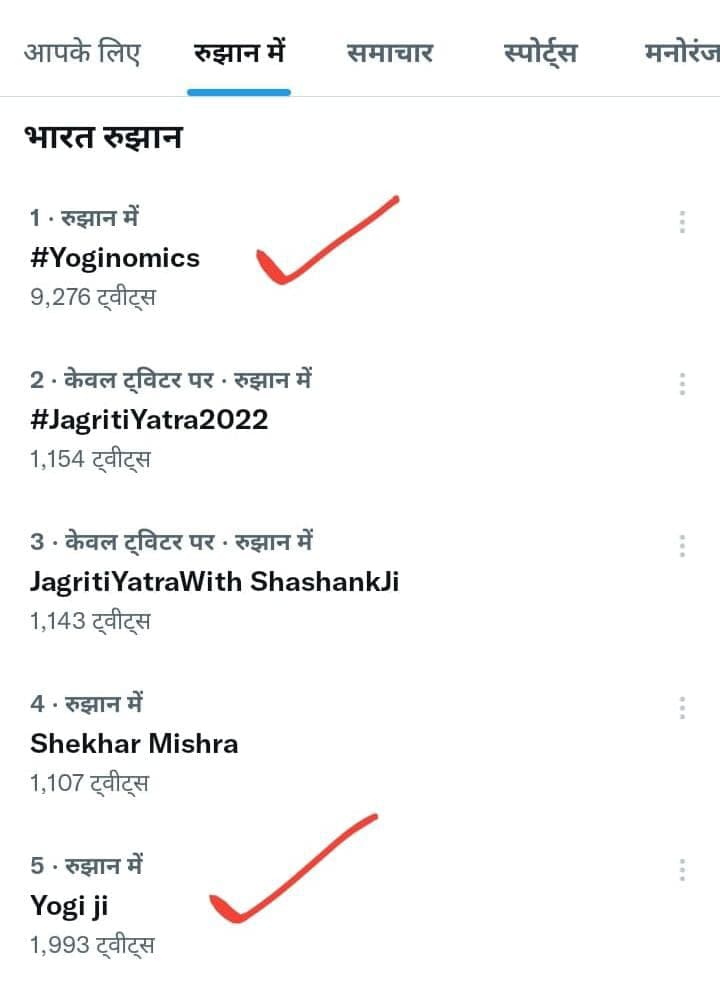The width and height of the screenshot is (720, 994).
Task: Open the Shekhar Mishra trend
Action: click(134, 743)
